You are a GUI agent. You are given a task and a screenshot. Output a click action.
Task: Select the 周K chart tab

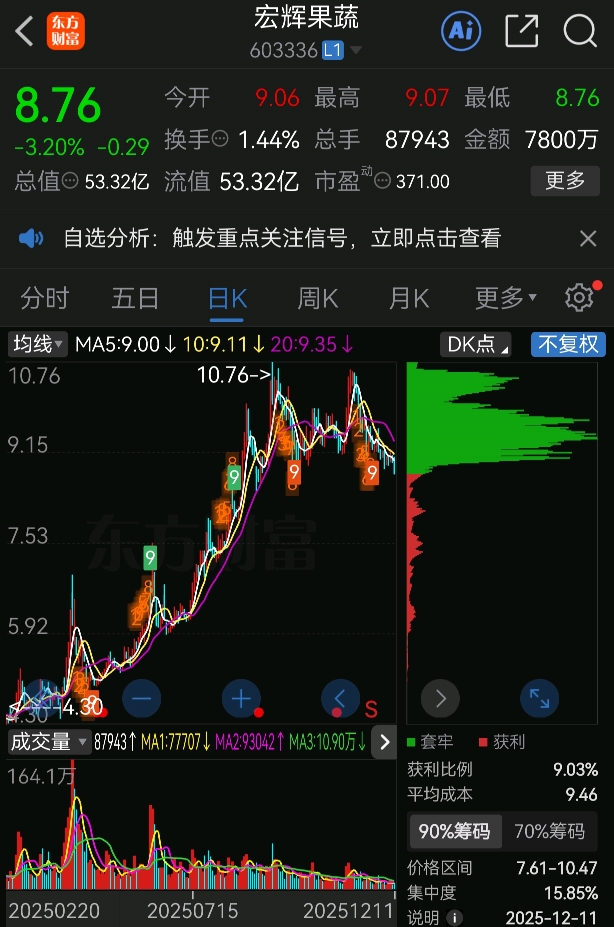pos(318,298)
